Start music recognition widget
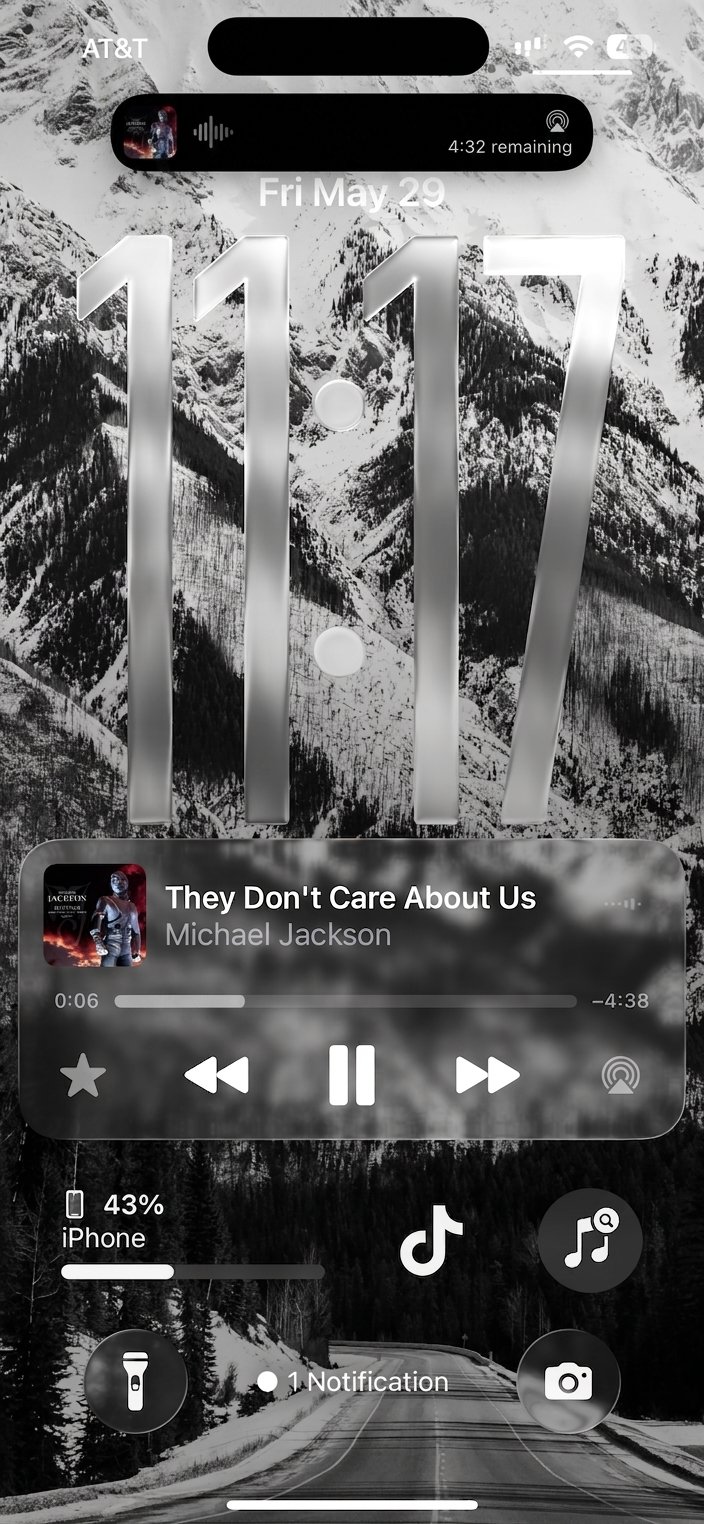The width and height of the screenshot is (704, 1524). click(590, 1240)
